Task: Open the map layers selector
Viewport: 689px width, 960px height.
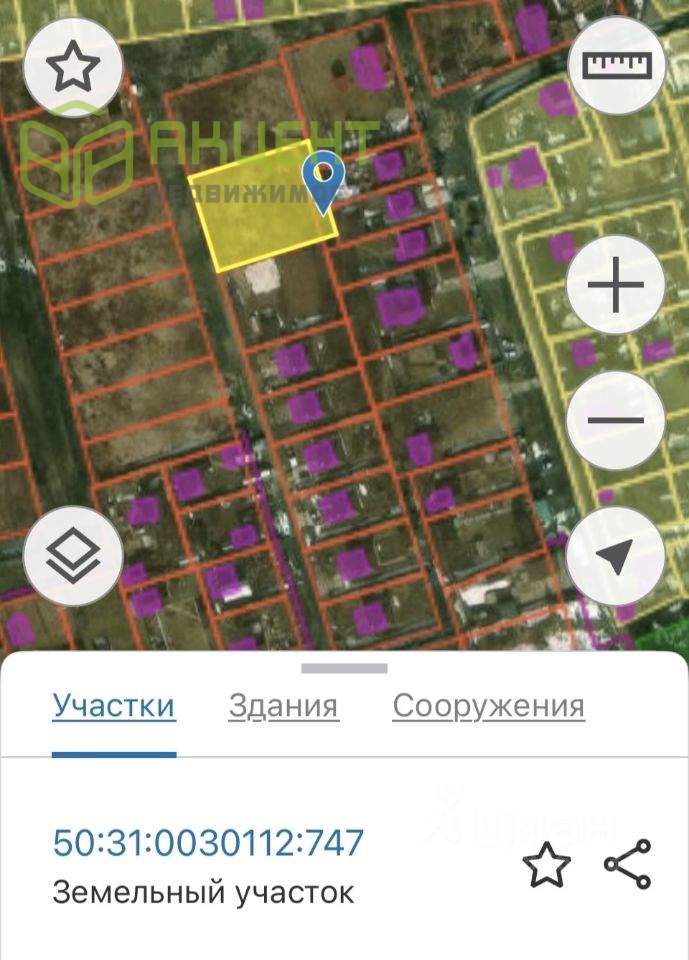Action: coord(72,553)
